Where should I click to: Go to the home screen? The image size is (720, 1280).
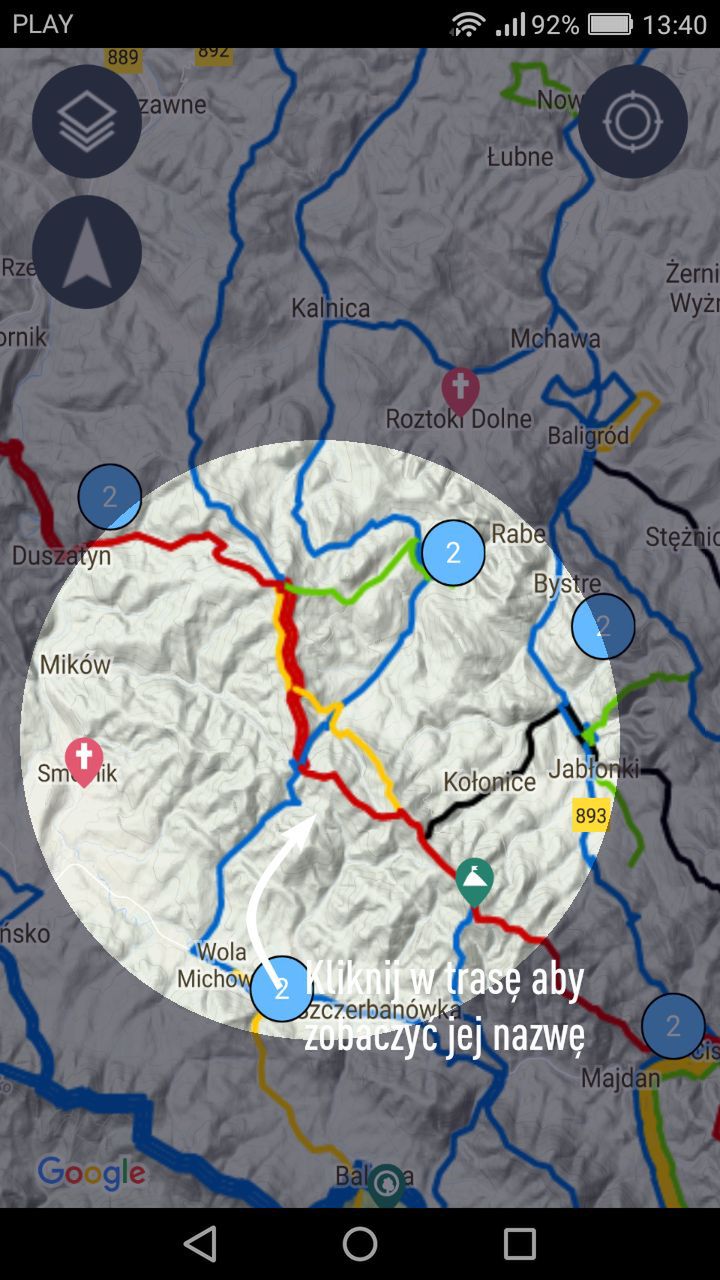point(360,1244)
